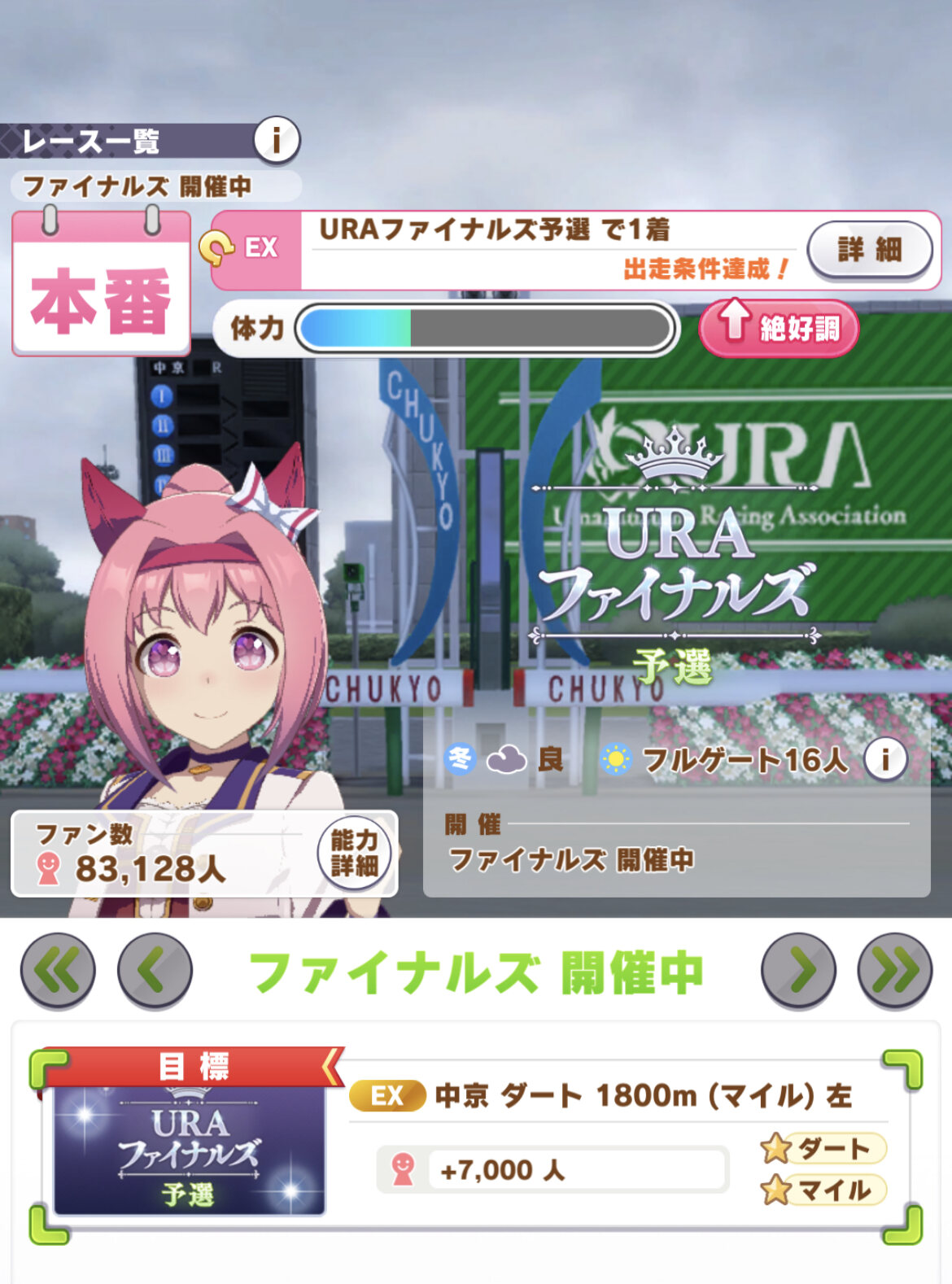Jump back with the double-left arrow

click(x=58, y=971)
